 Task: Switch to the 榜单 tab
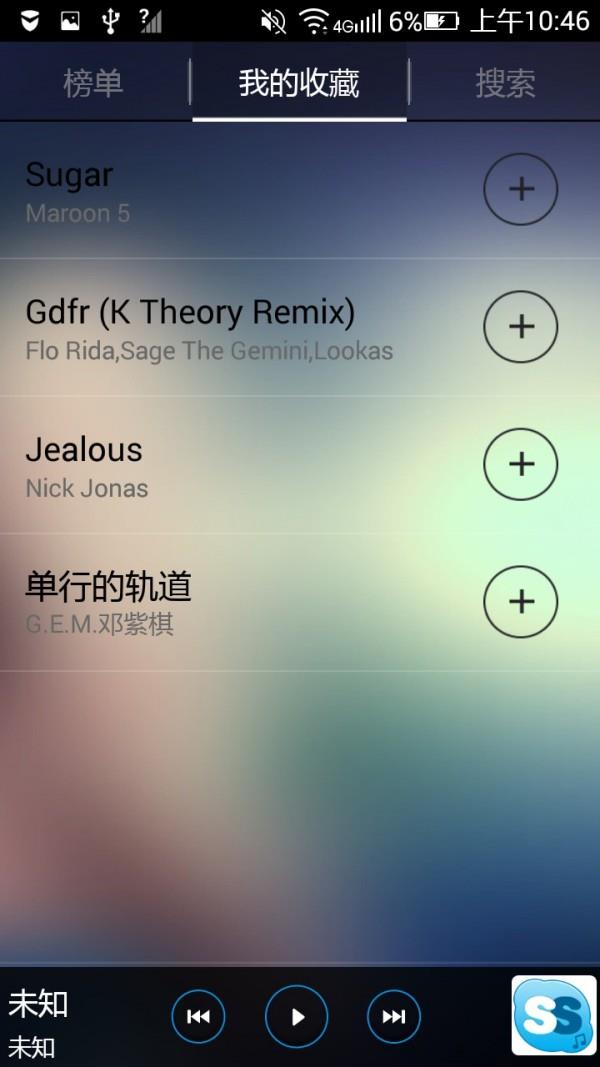point(93,84)
